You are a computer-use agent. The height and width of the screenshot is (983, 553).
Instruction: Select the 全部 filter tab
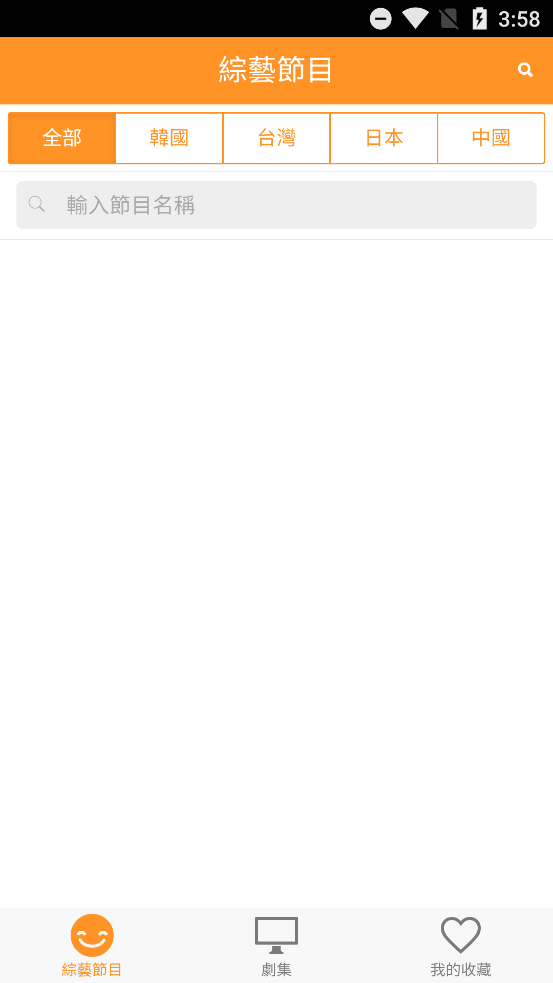(x=62, y=138)
